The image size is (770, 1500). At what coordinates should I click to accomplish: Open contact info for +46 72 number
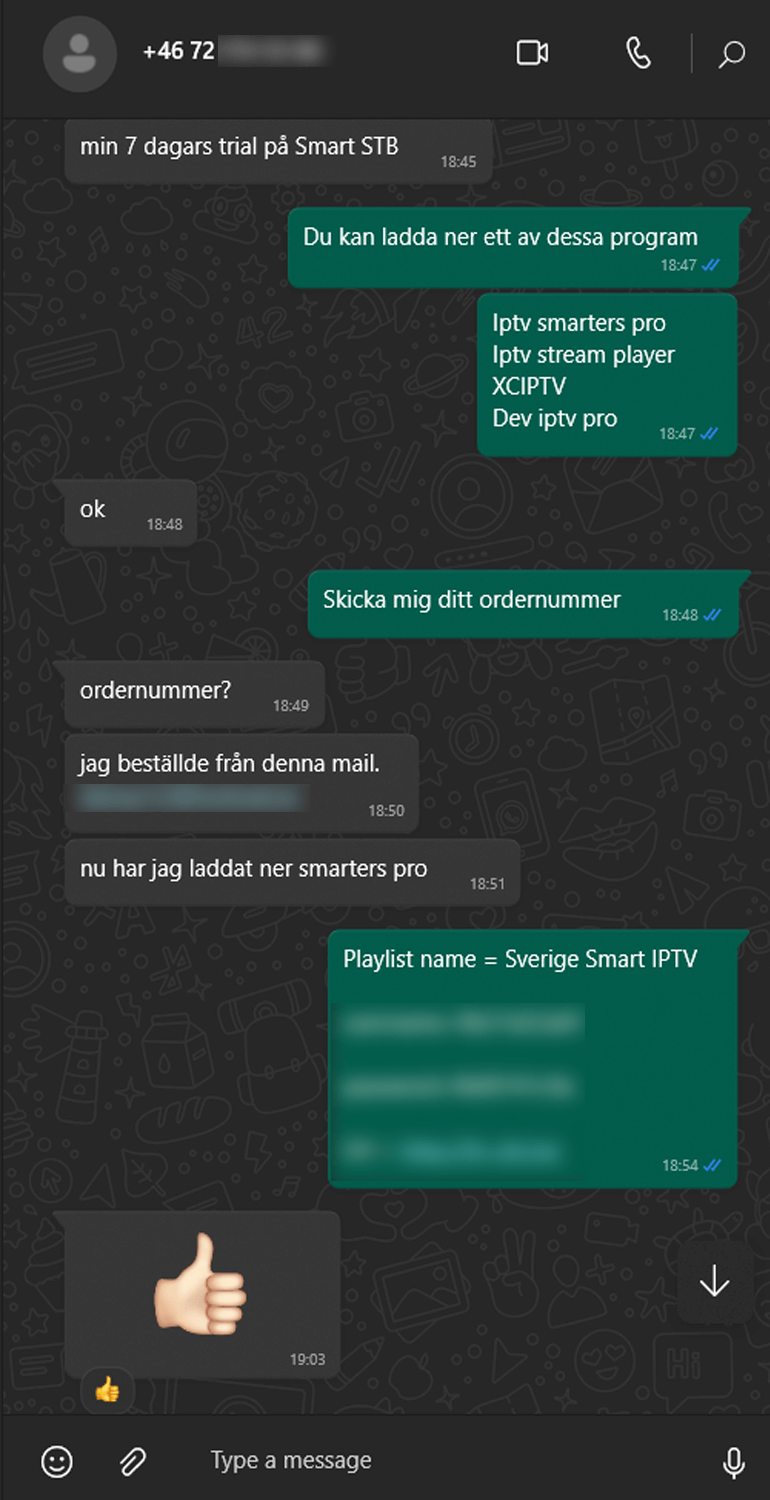[236, 51]
